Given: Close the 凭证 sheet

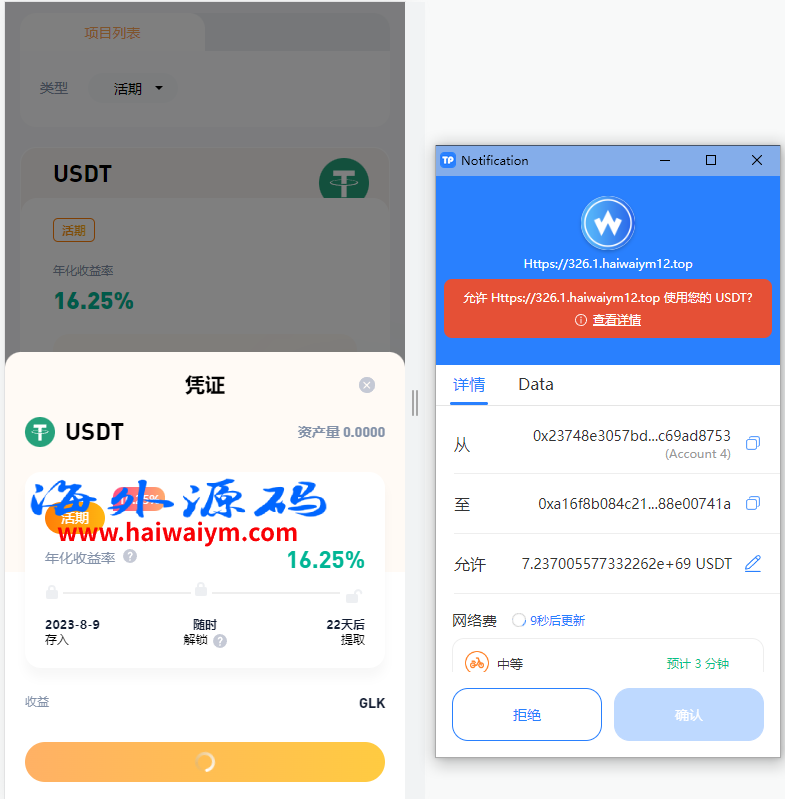Looking at the screenshot, I should [367, 385].
